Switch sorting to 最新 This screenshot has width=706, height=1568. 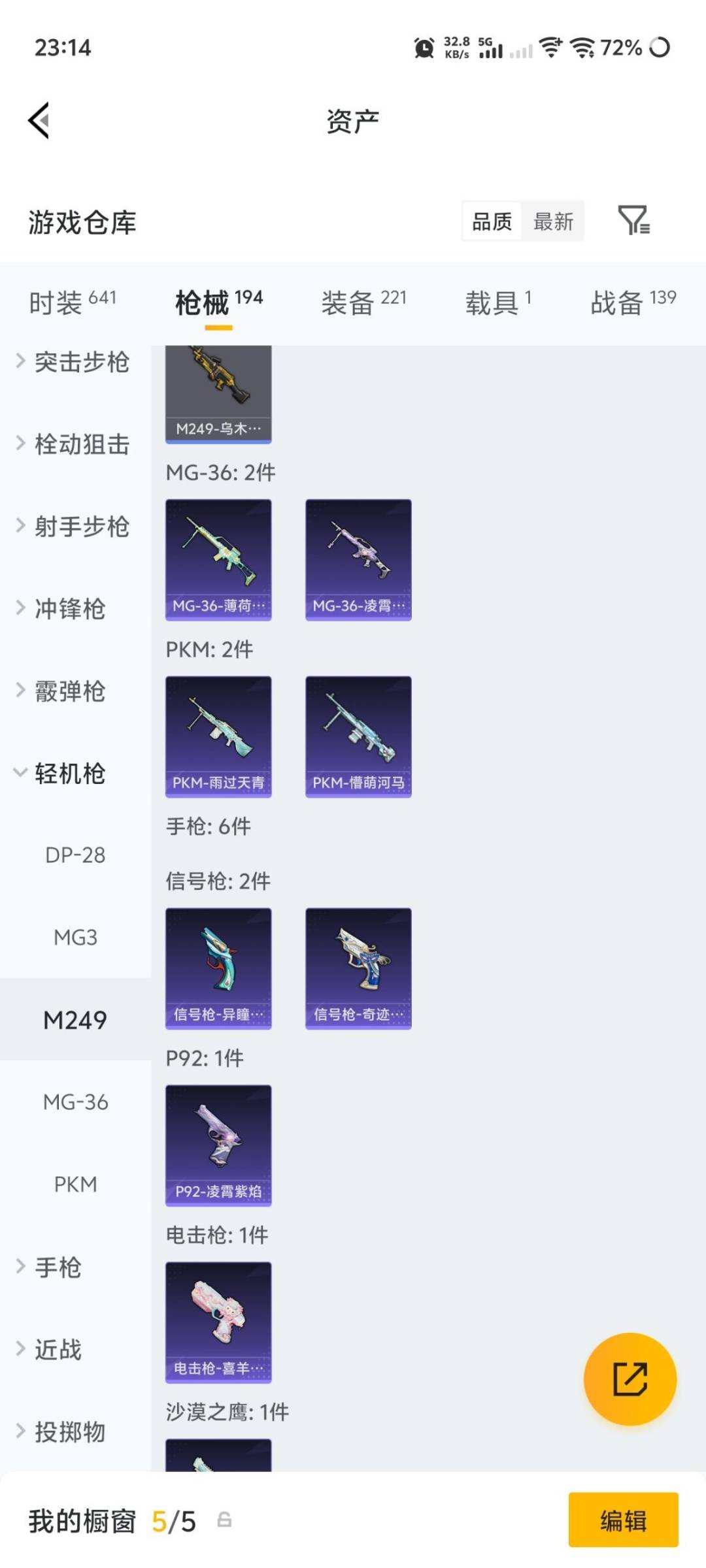(553, 222)
